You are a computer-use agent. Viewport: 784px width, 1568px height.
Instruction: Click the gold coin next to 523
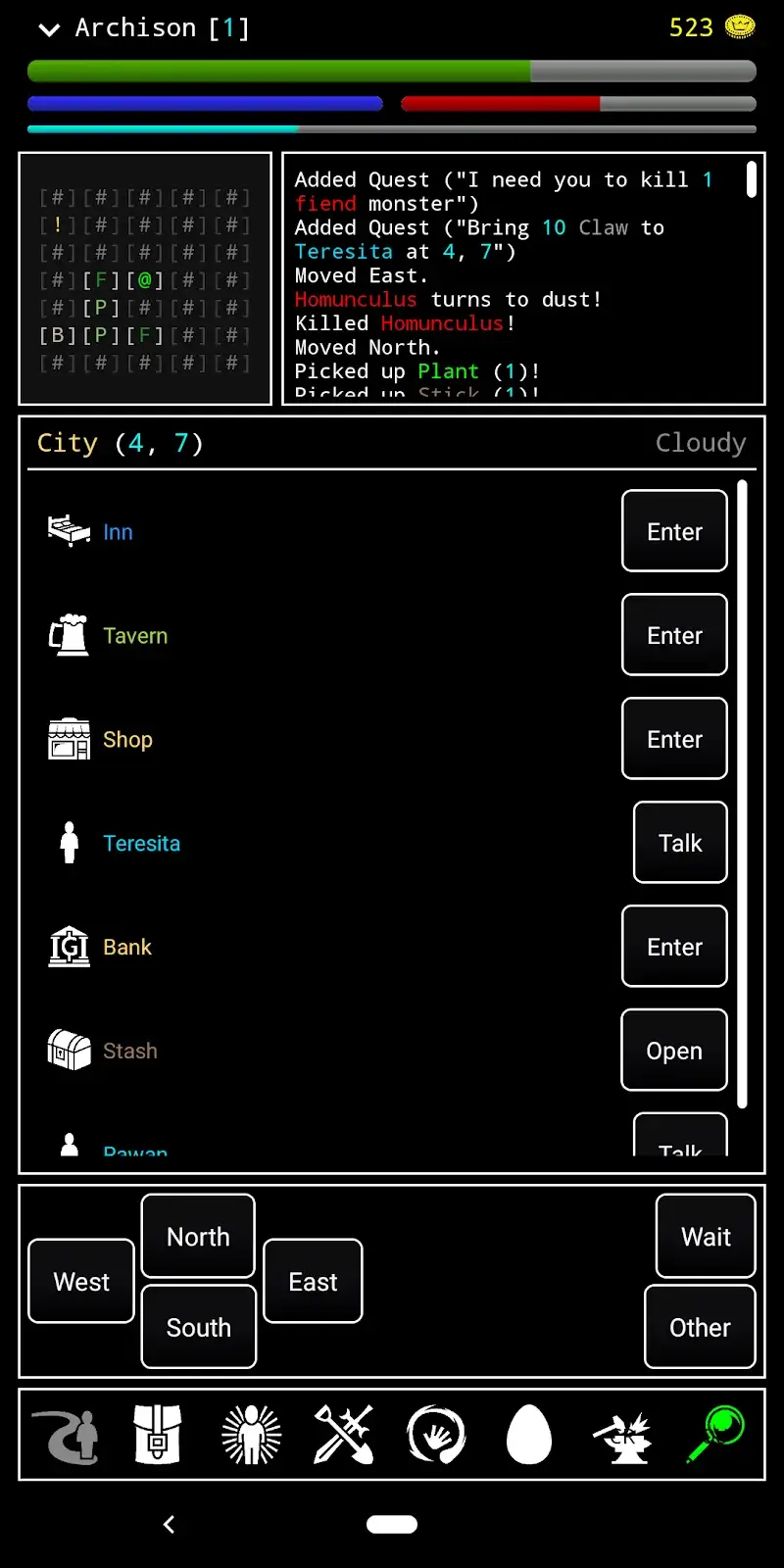[740, 27]
